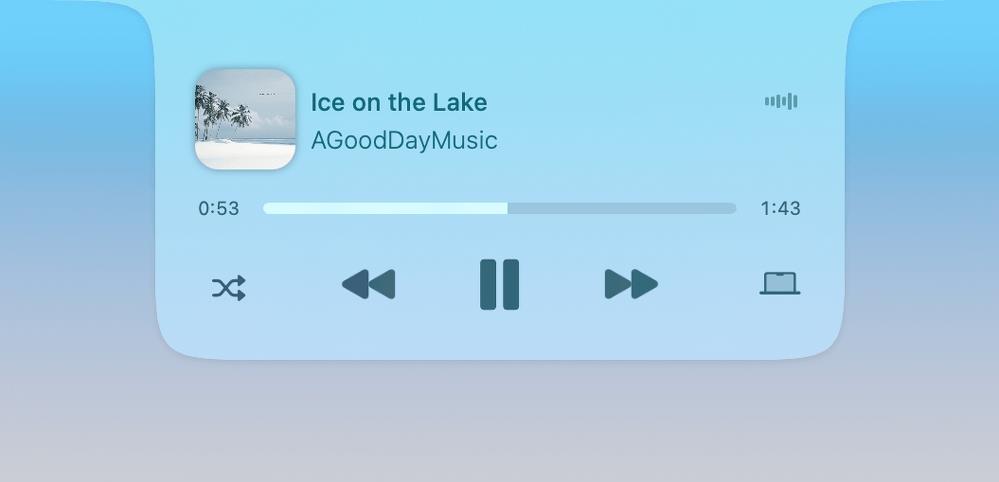This screenshot has width=999, height=482.
Task: Tap the playback progress bar to seek
Action: pyautogui.click(x=499, y=208)
